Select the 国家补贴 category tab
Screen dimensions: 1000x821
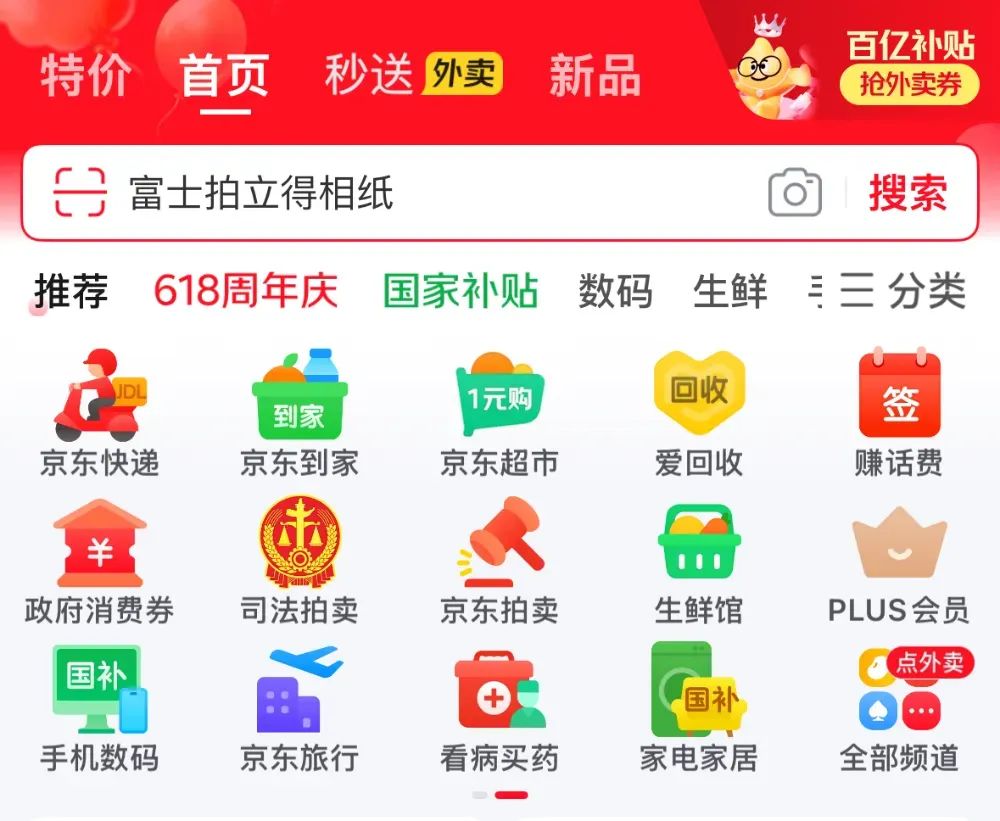[x=460, y=292]
